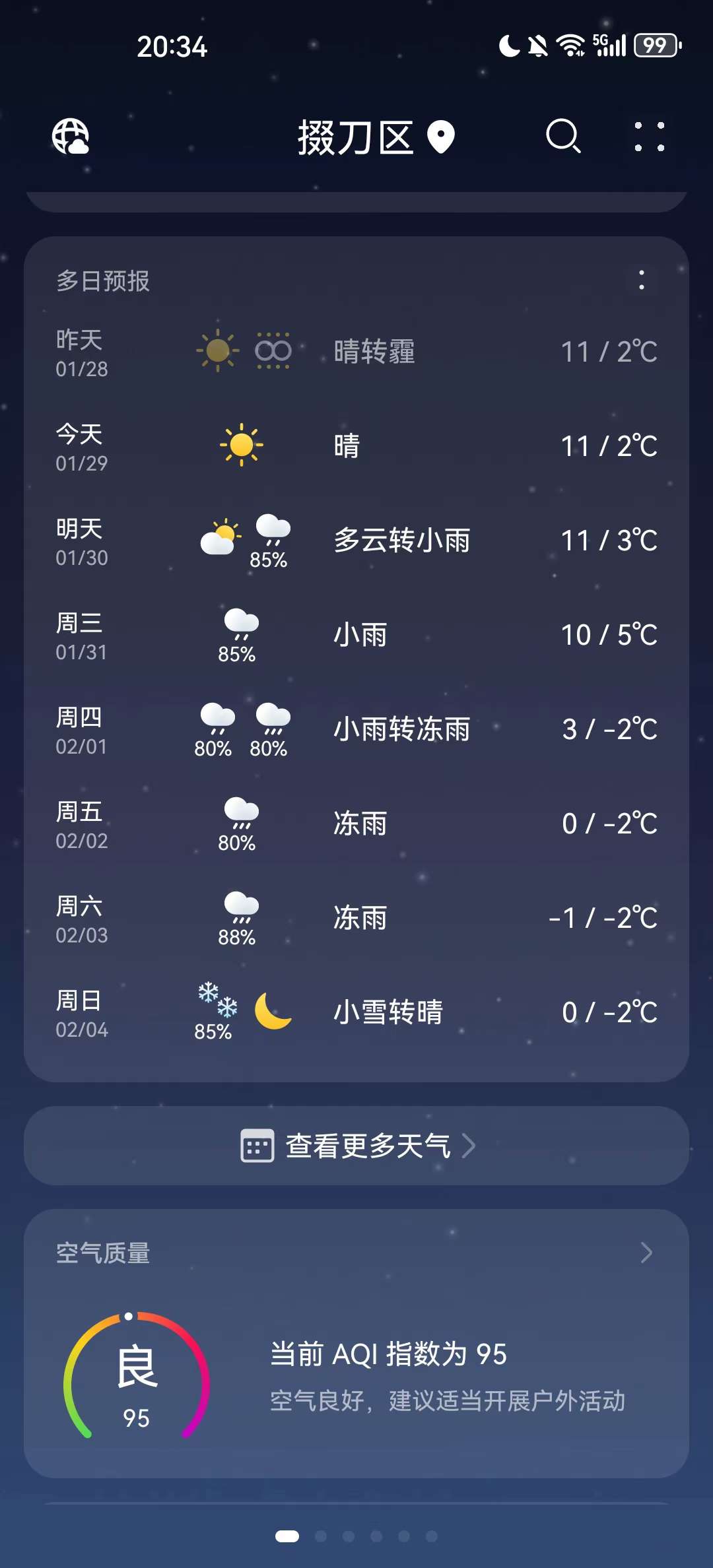This screenshot has width=713, height=1568.
Task: View 周三 01/31 小雨 forecast details
Action: [356, 635]
